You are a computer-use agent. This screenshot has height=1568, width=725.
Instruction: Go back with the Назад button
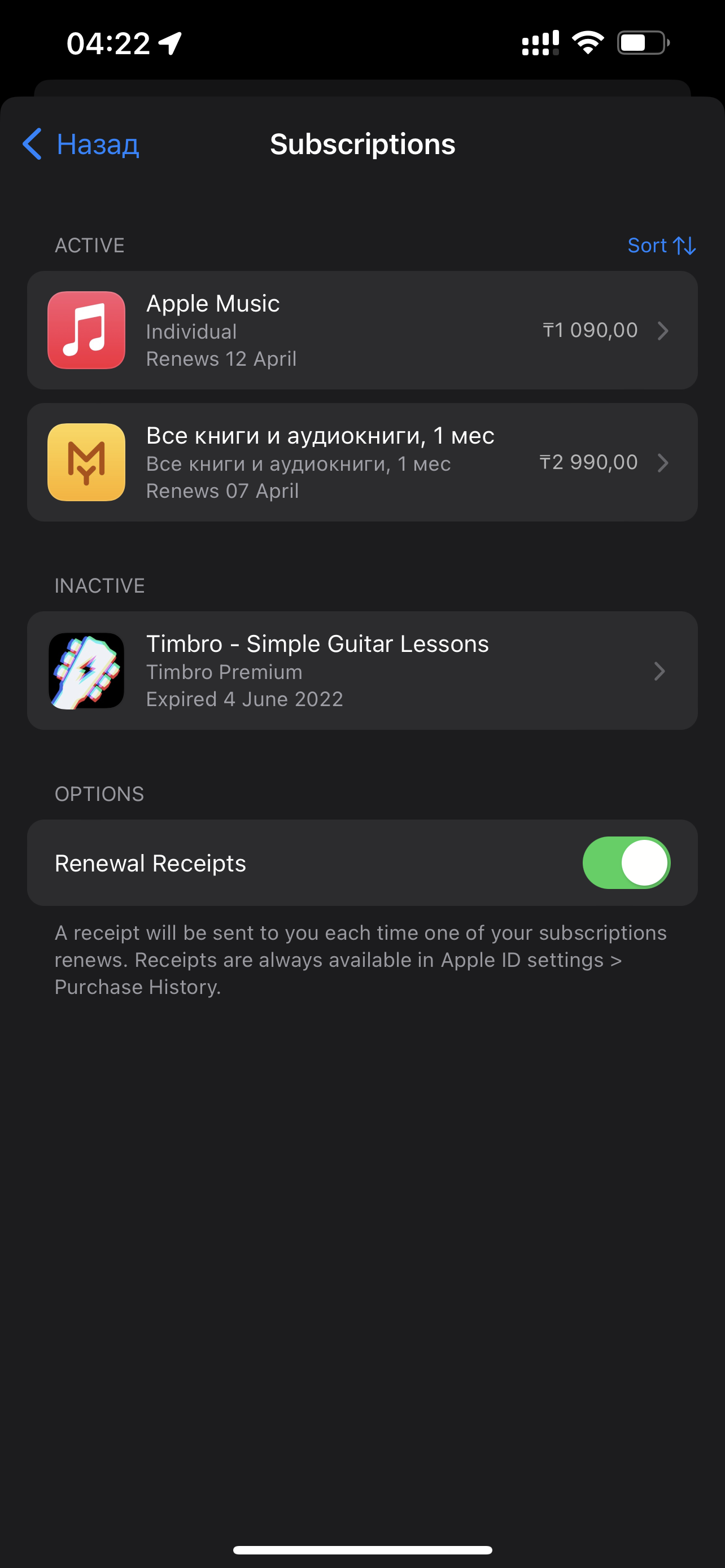pyautogui.click(x=81, y=144)
